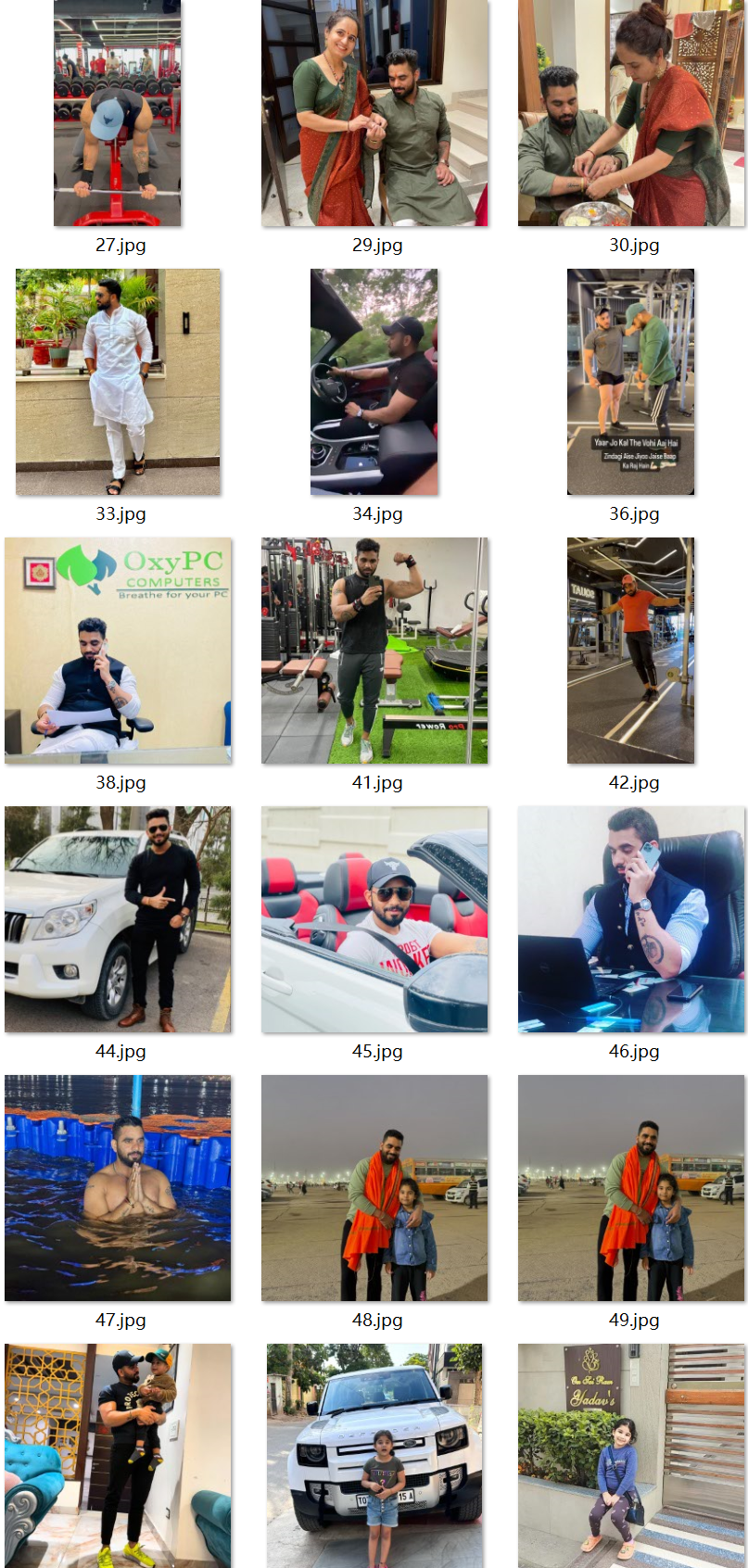This screenshot has width=748, height=1568.
Task: Select the file 49.jpg
Action: point(631,1188)
